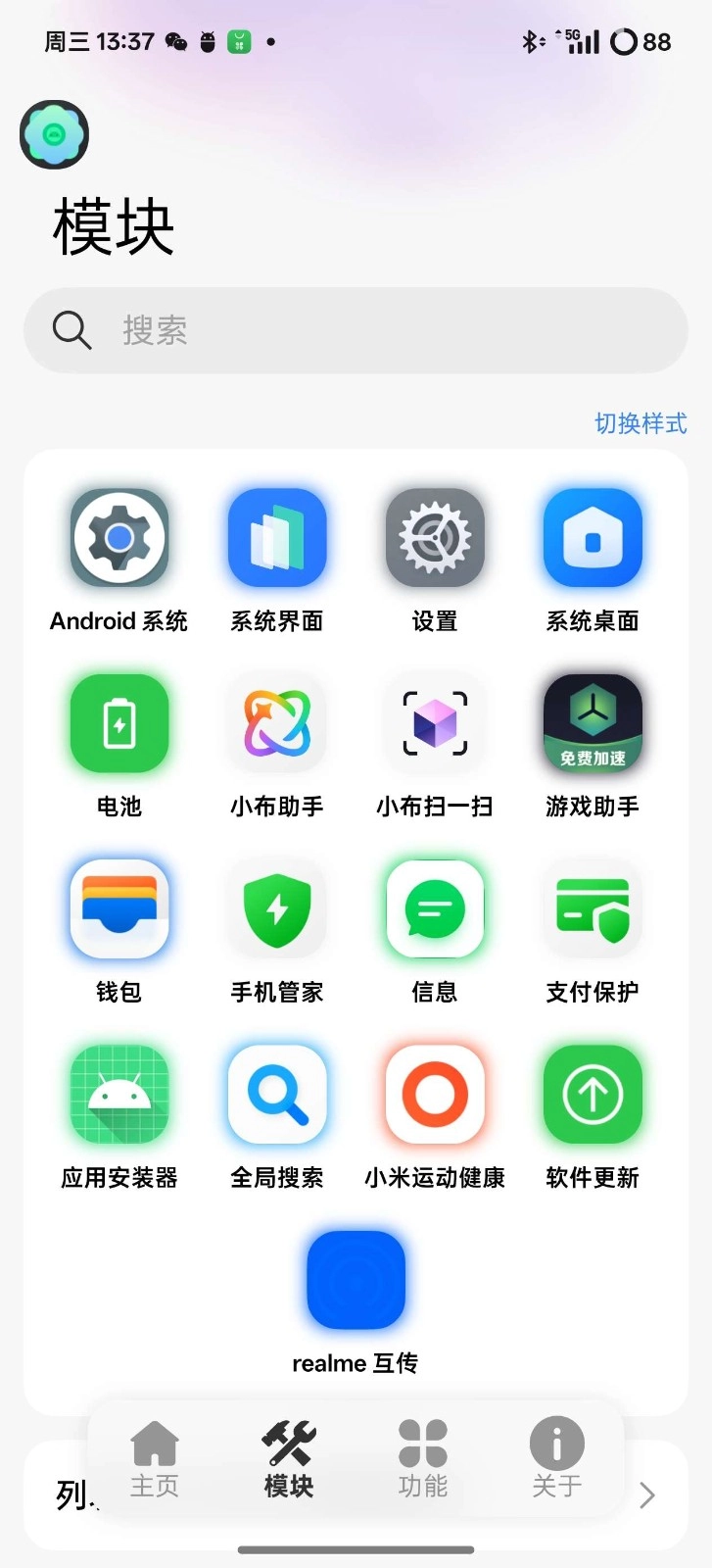Tap the 搜索 search field
Screen dimensions: 712x1568
click(x=355, y=331)
